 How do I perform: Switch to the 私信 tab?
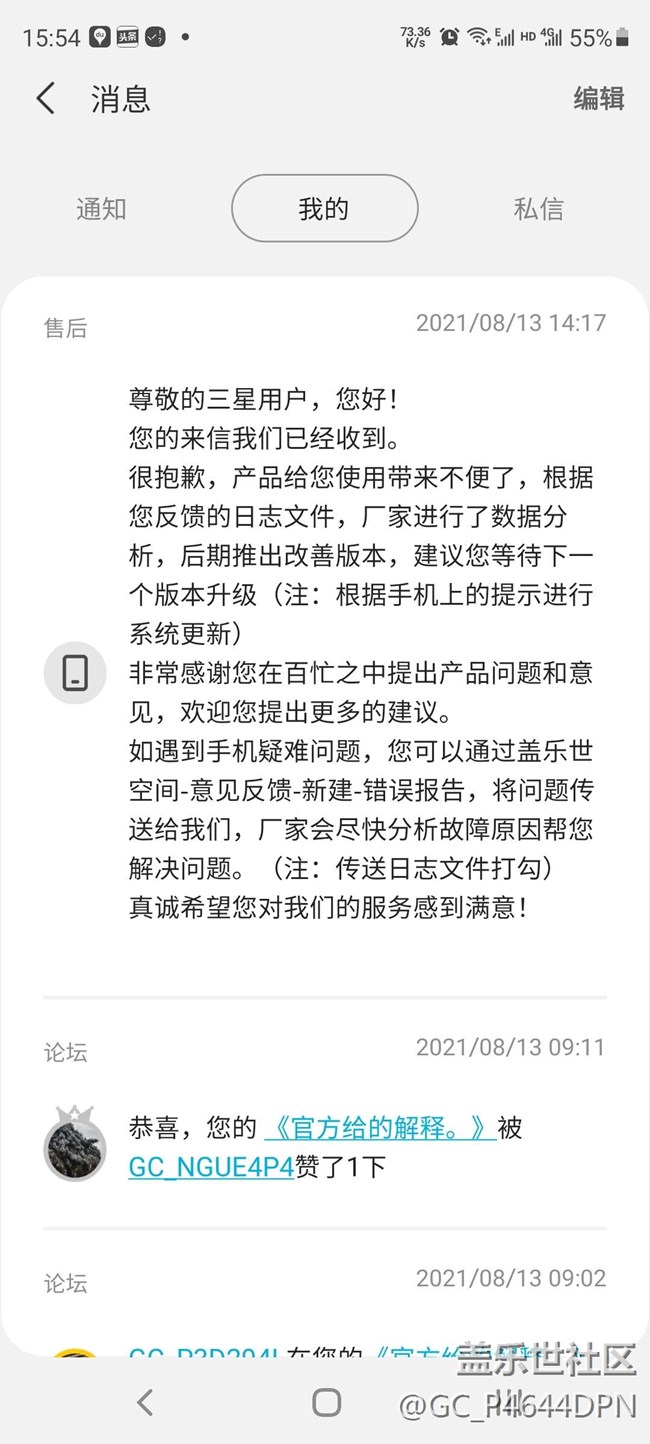coord(538,209)
